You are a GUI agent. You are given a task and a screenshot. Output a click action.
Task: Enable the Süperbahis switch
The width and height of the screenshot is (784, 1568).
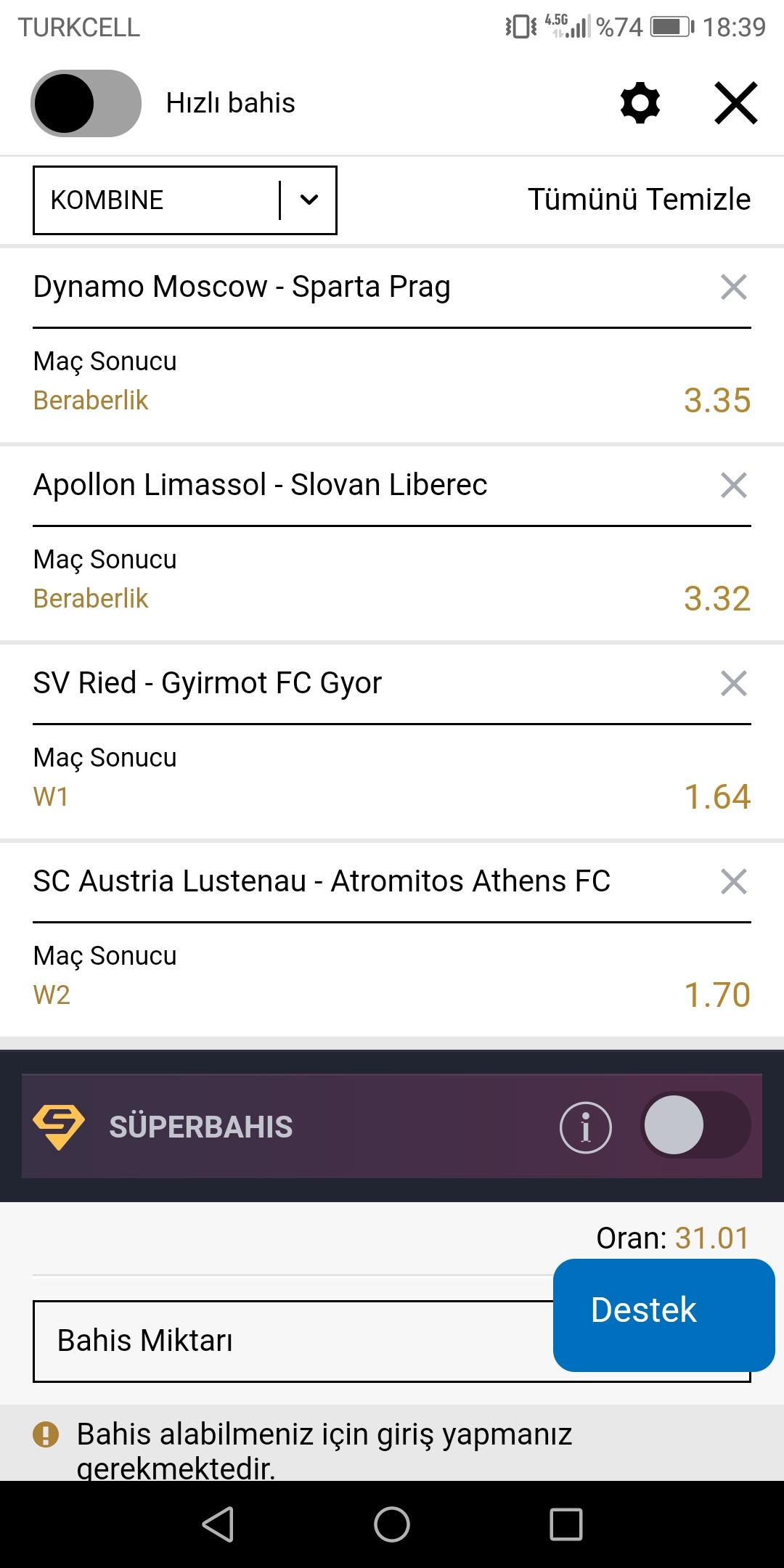pos(695,1125)
